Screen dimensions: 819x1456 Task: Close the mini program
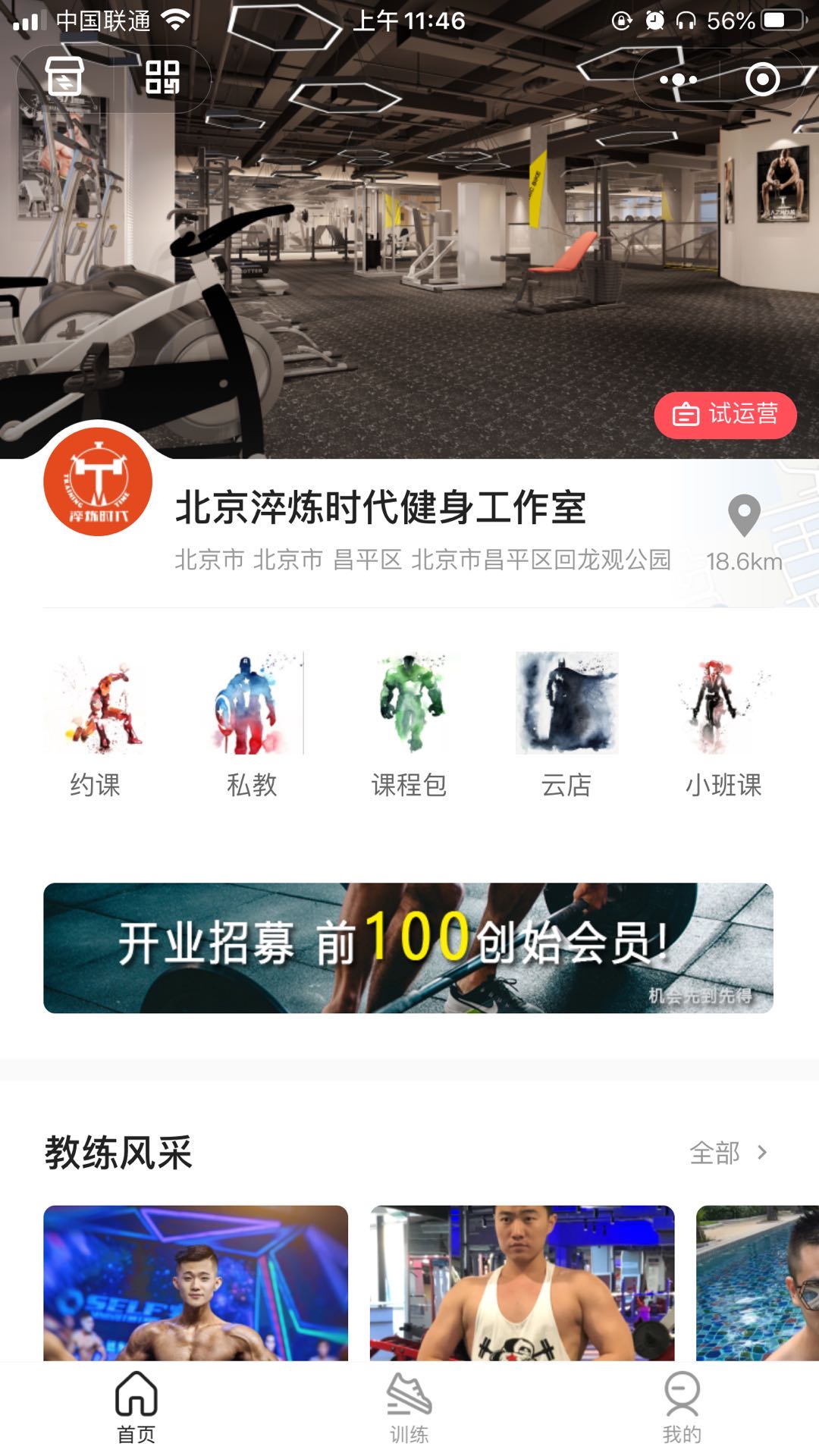pos(762,79)
